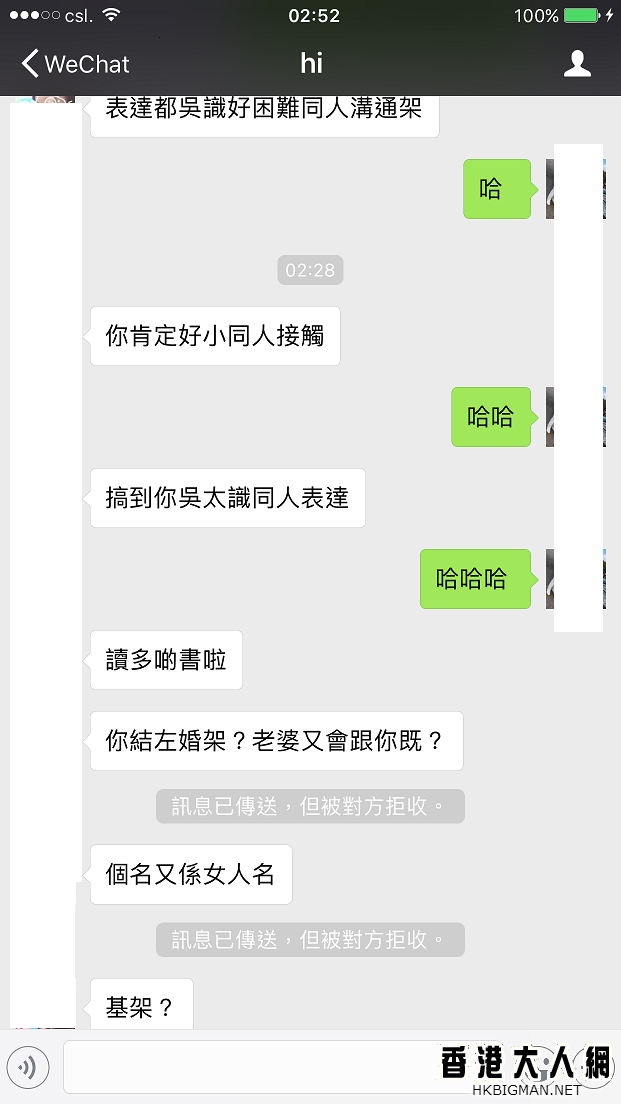Go back to the WeChat chat list

[75, 65]
